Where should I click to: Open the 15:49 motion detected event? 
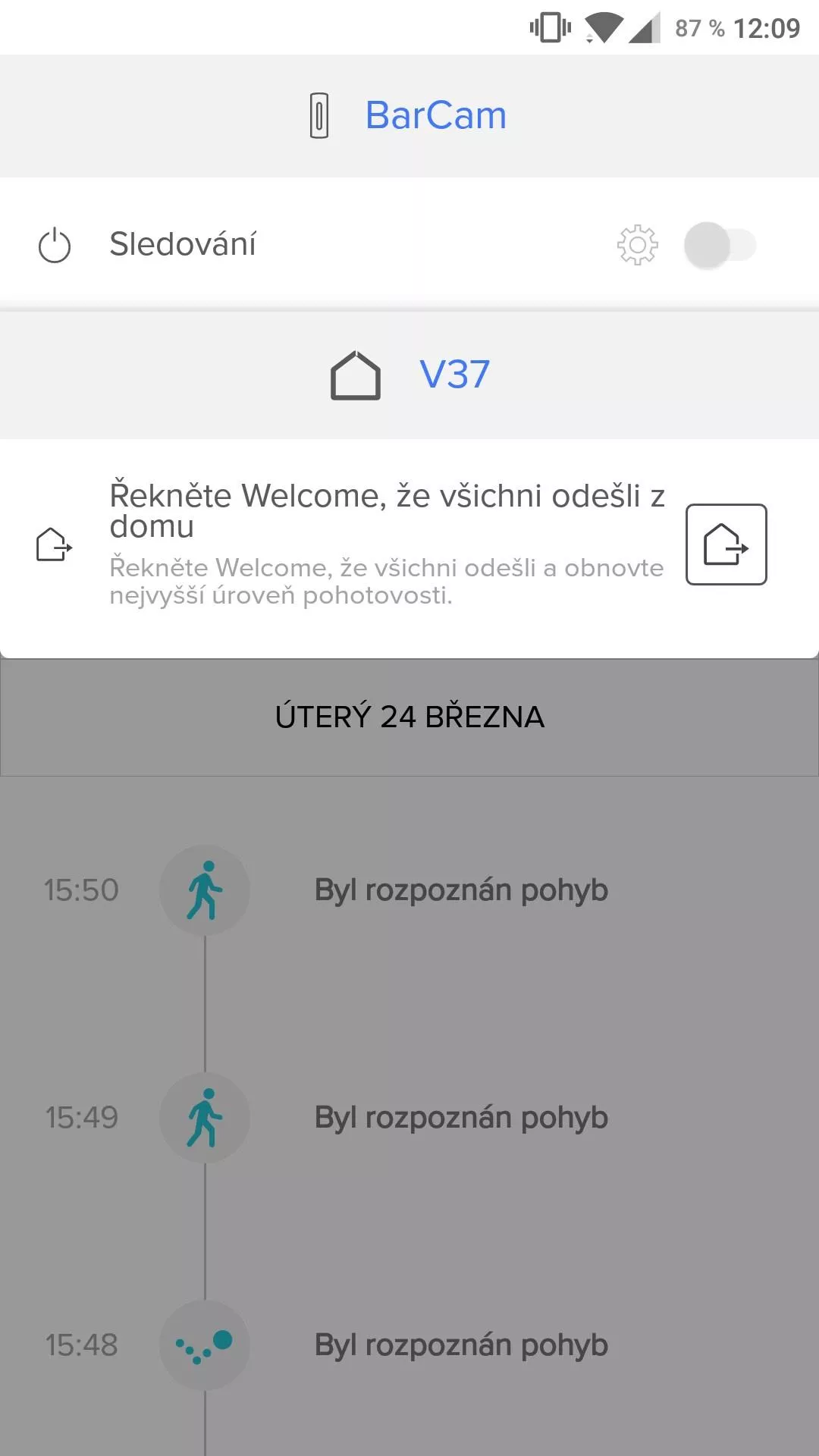409,1118
